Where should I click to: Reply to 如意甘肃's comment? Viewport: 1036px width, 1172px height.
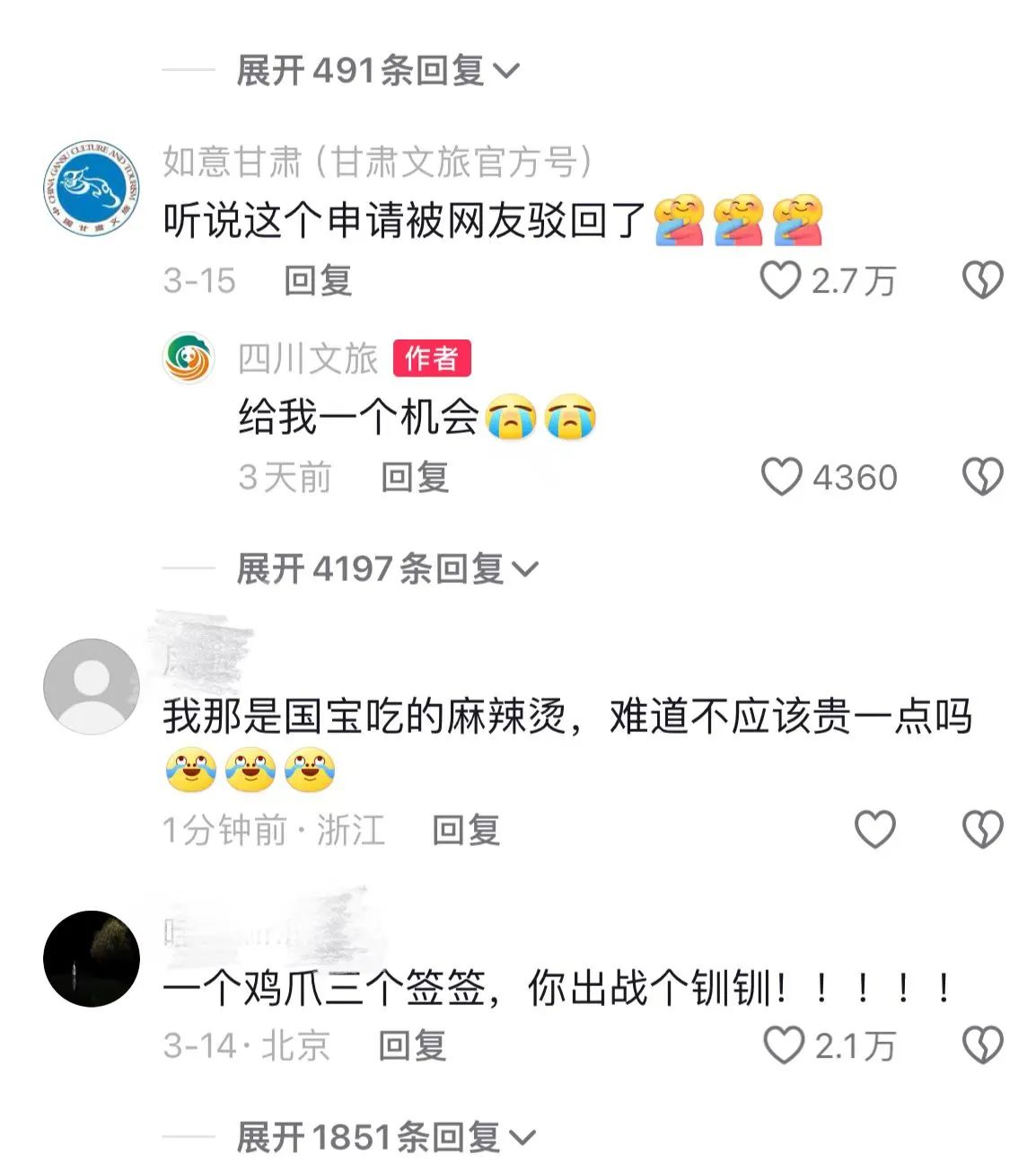point(318,280)
